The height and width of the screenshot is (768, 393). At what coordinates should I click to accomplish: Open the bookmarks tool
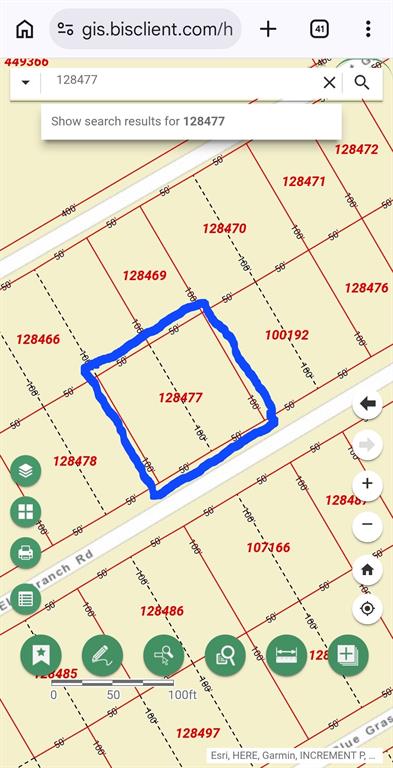(41, 655)
